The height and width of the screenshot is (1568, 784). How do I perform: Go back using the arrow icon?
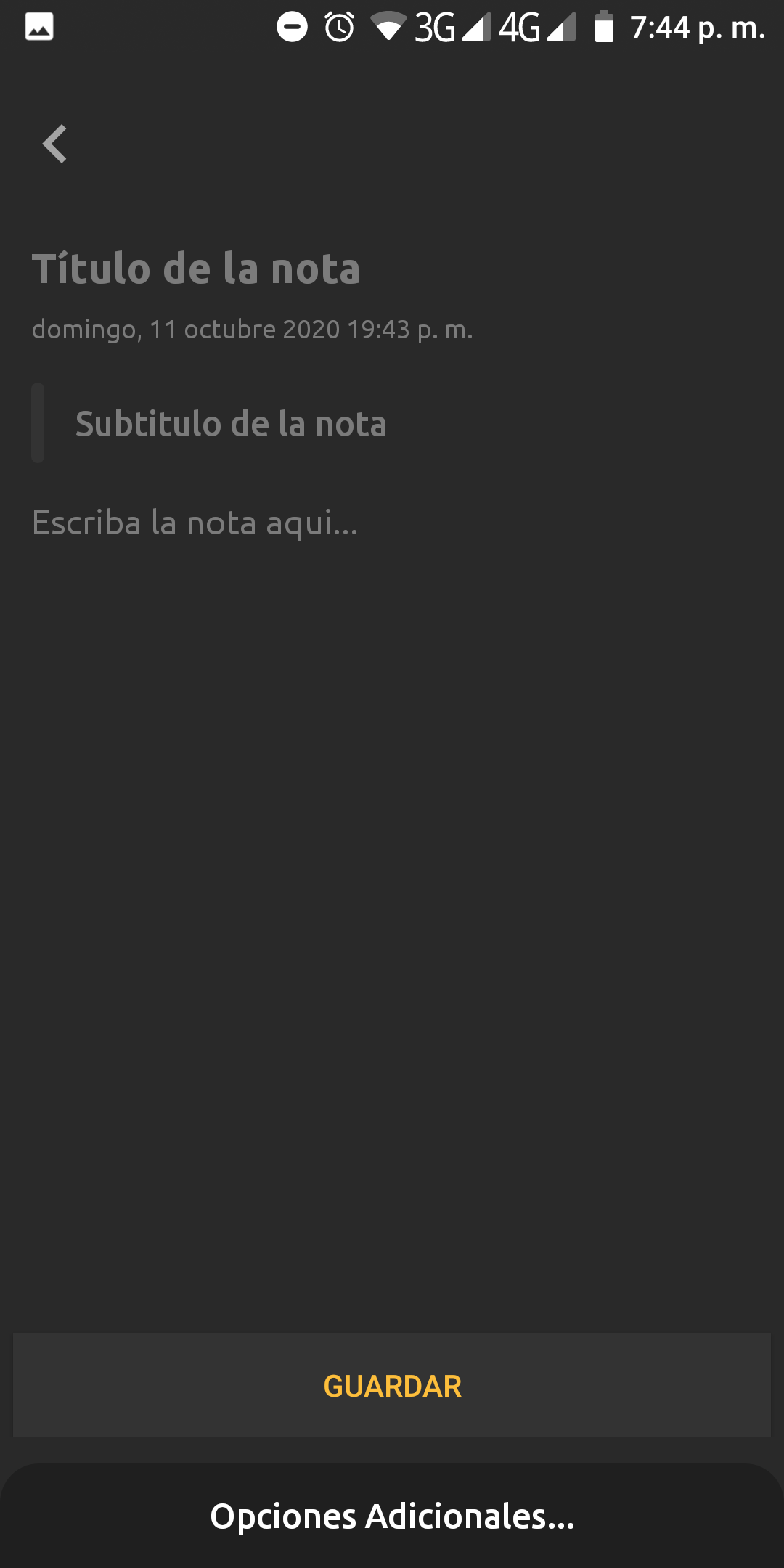click(x=54, y=144)
